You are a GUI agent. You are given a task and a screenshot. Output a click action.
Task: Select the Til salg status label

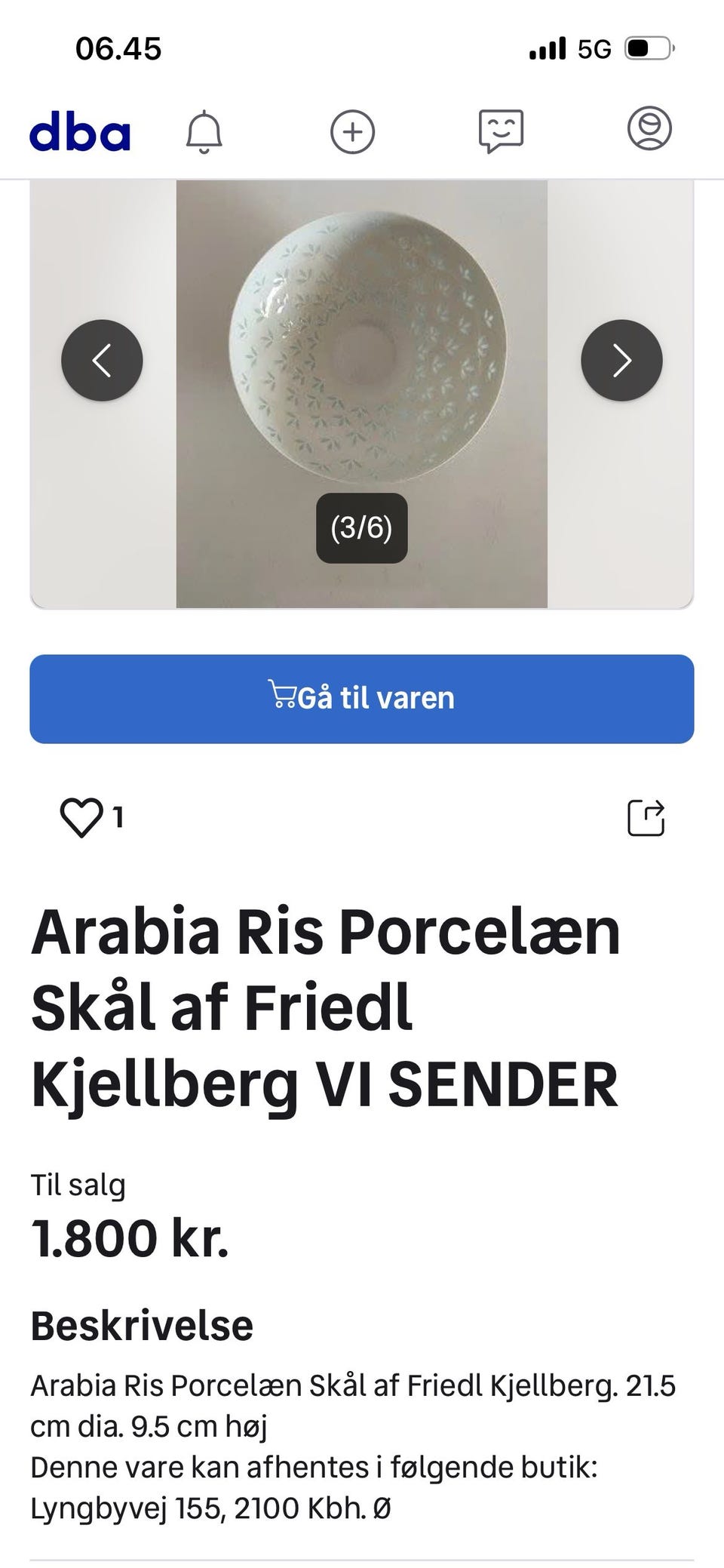click(78, 1184)
